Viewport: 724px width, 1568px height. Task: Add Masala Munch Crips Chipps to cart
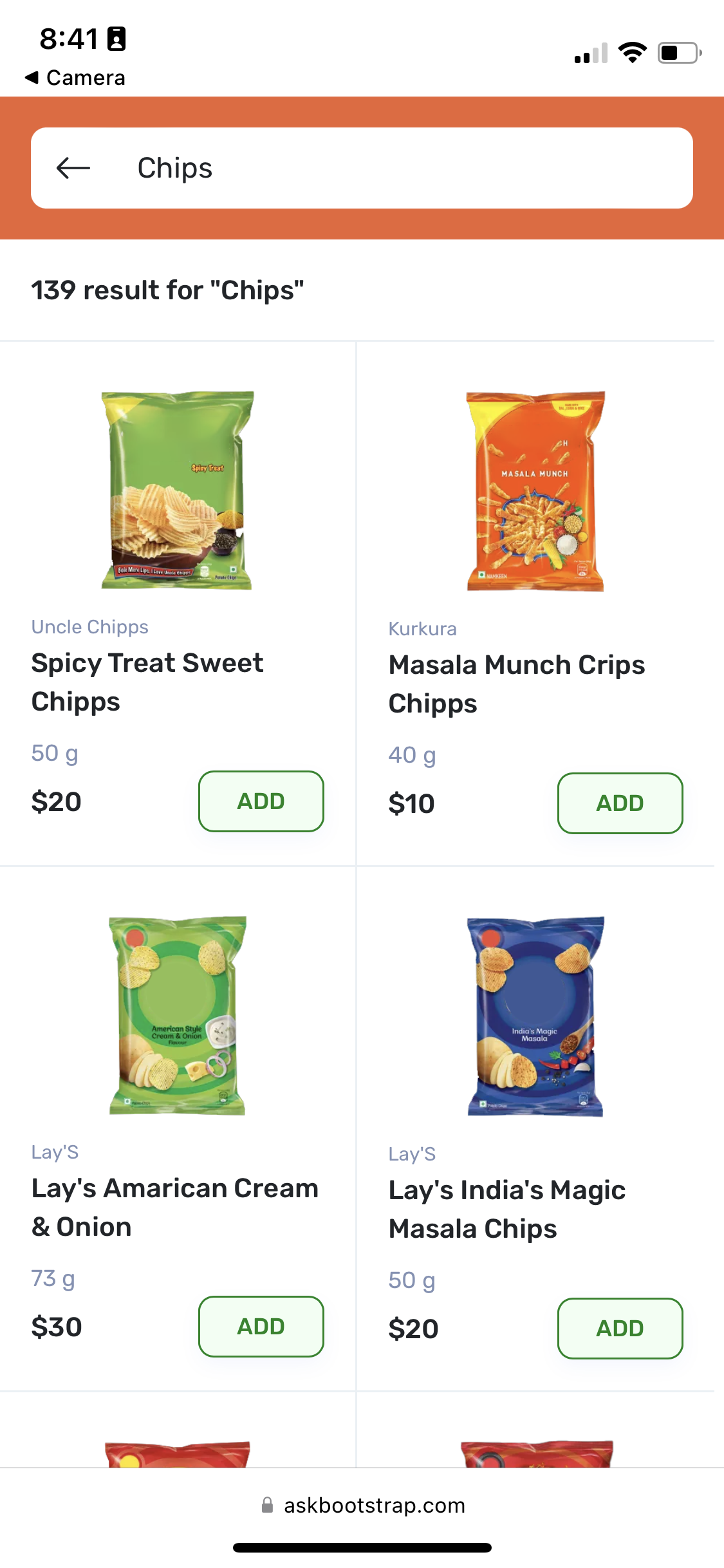point(619,803)
